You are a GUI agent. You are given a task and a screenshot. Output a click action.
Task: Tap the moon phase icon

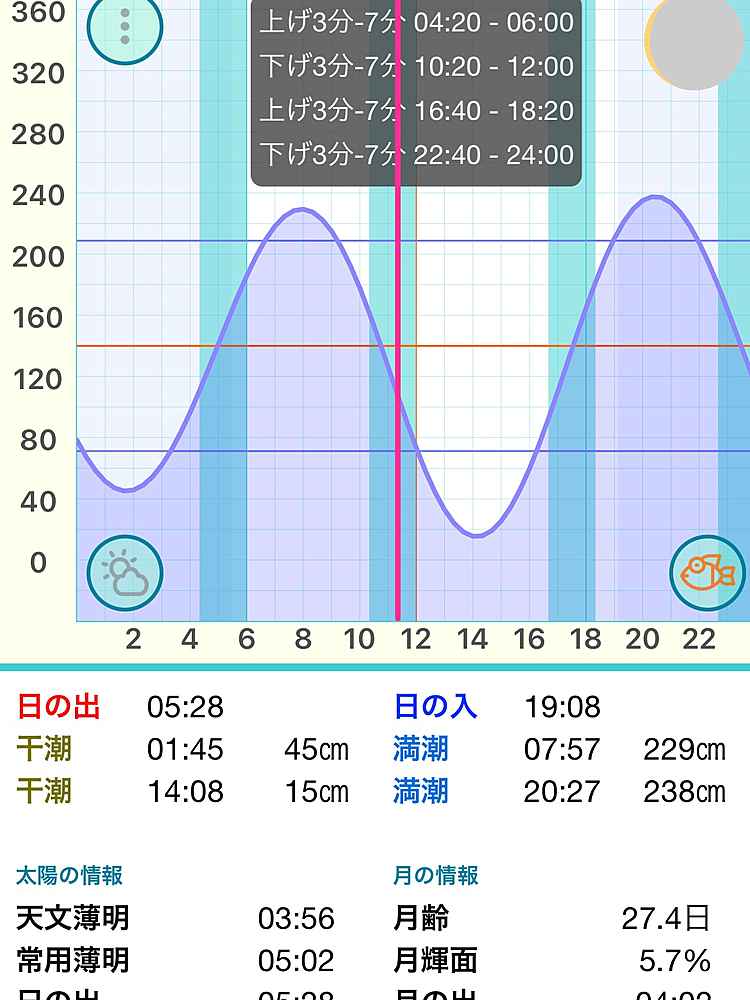click(x=693, y=42)
